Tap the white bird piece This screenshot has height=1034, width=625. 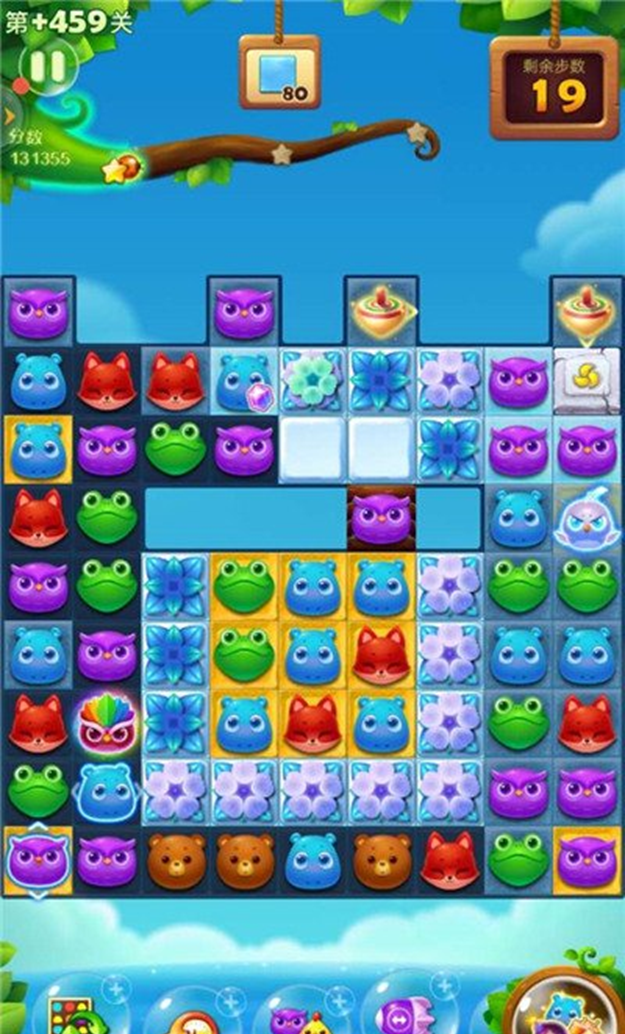[586, 518]
